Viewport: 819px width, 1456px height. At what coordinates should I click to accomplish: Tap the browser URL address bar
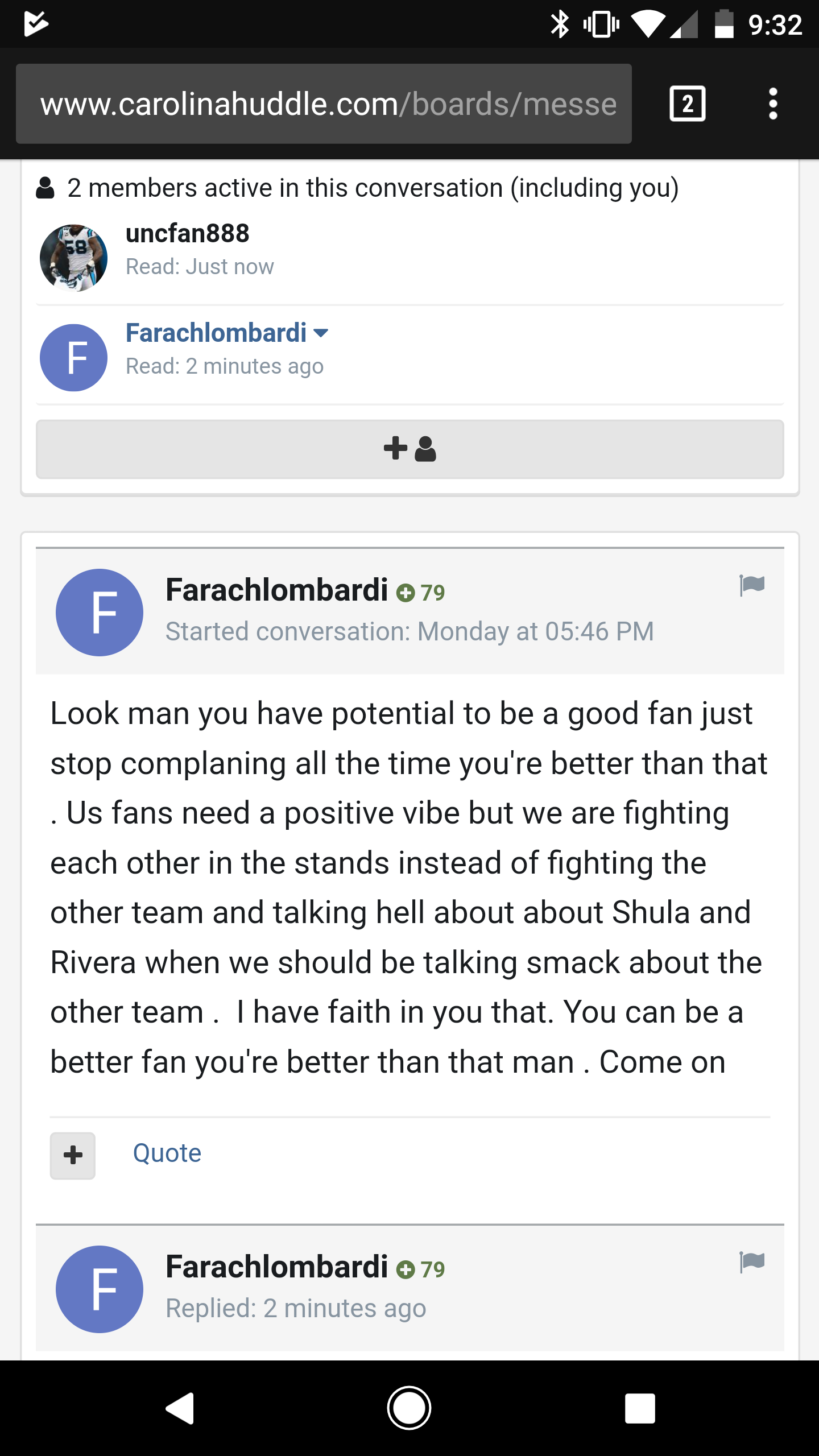[x=324, y=104]
